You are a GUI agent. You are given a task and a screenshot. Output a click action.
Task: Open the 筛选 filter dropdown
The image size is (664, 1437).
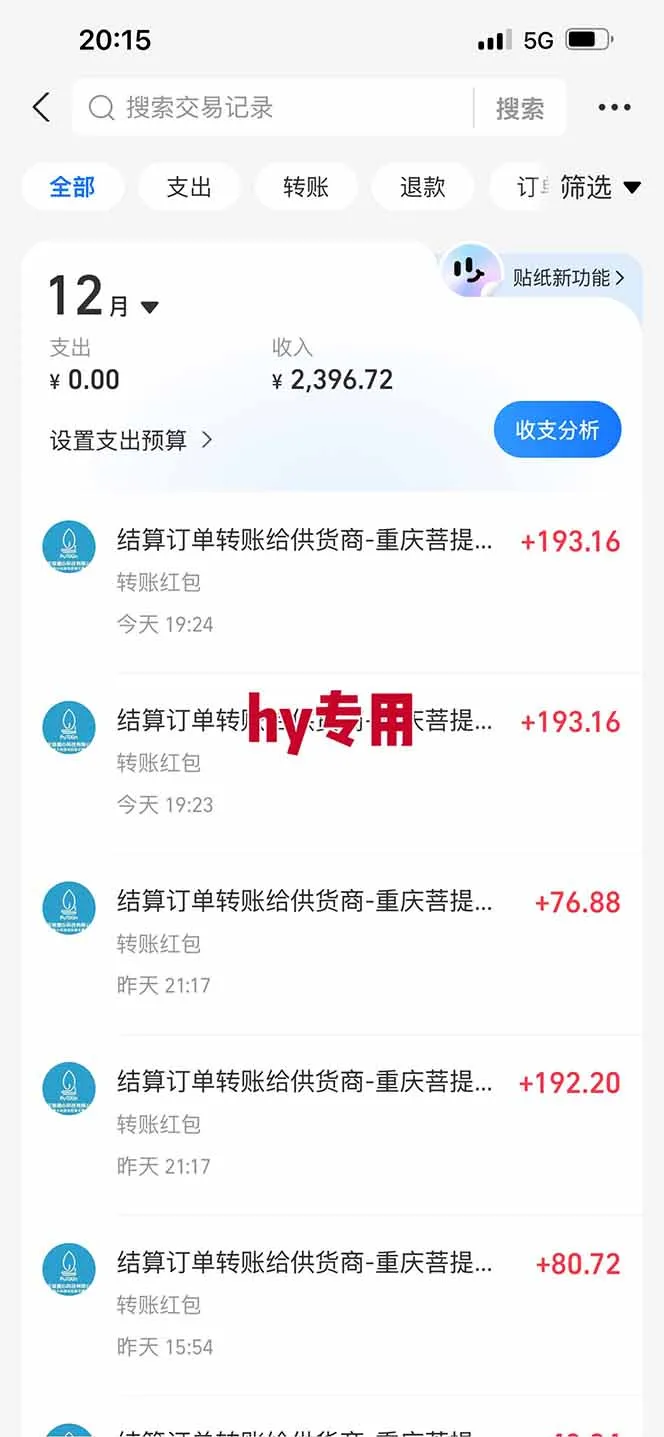point(600,187)
